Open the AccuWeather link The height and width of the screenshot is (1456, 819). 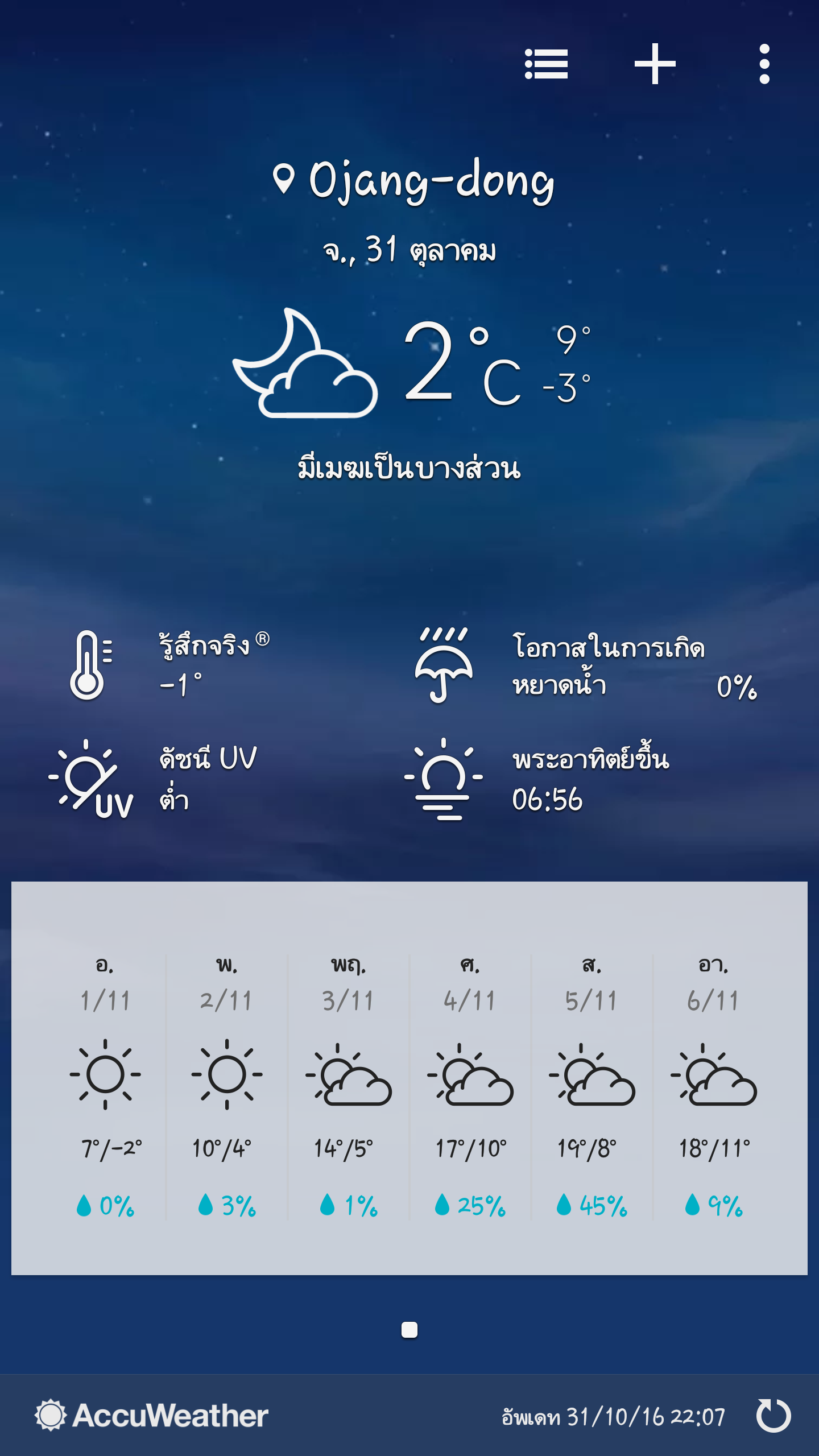pyautogui.click(x=151, y=1416)
